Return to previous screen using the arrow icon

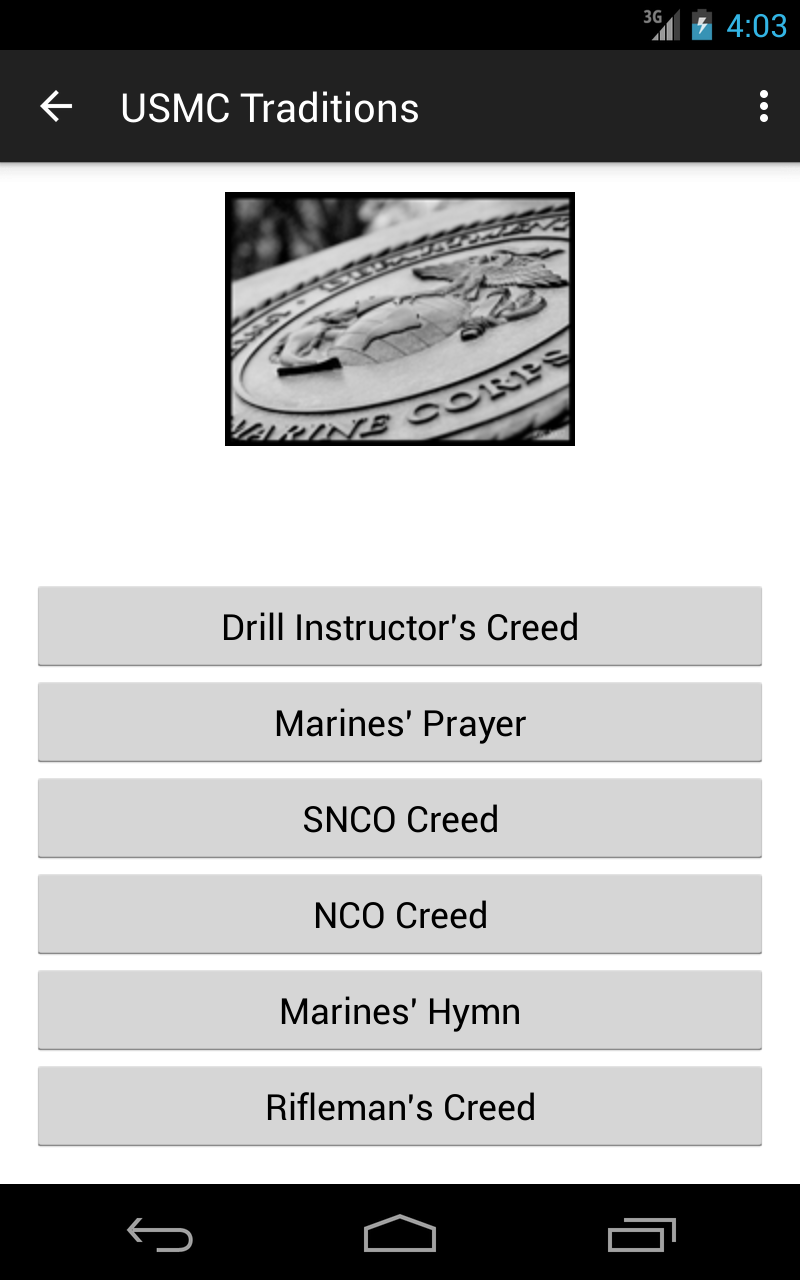coord(56,106)
